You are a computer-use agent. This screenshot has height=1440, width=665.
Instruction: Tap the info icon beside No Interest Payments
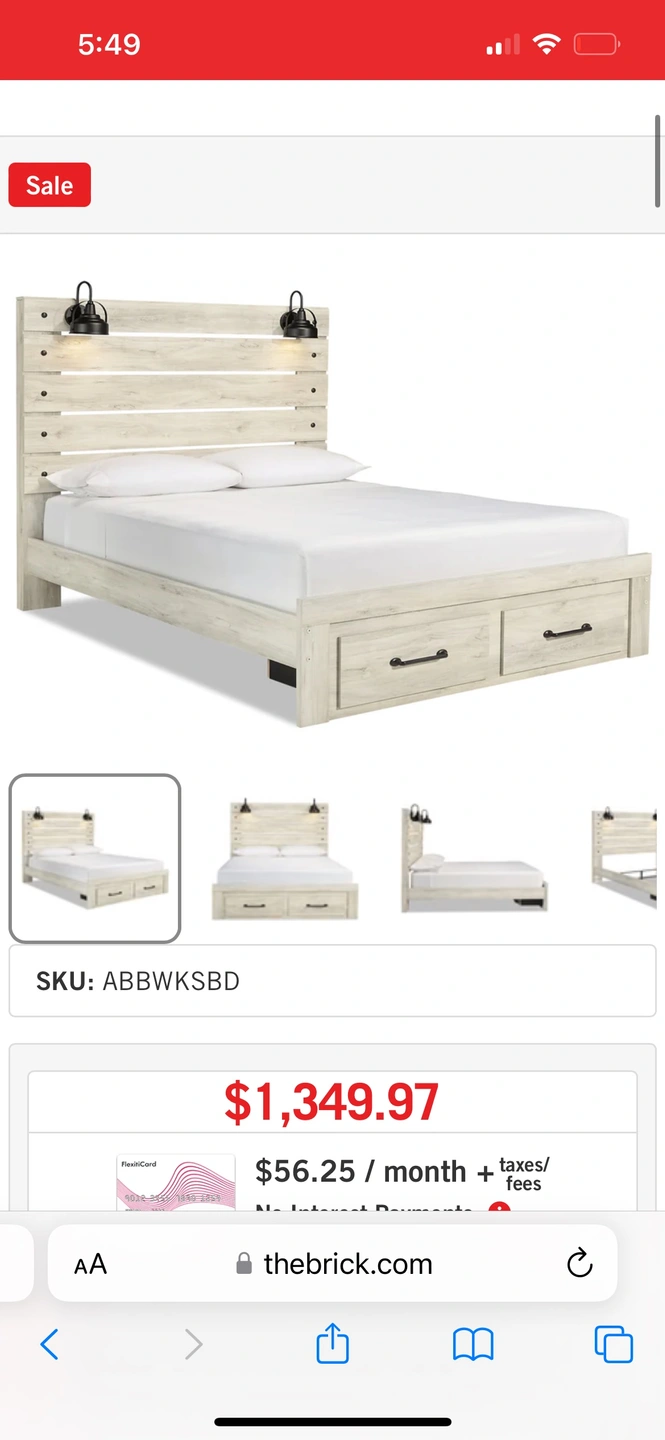[x=499, y=1207]
